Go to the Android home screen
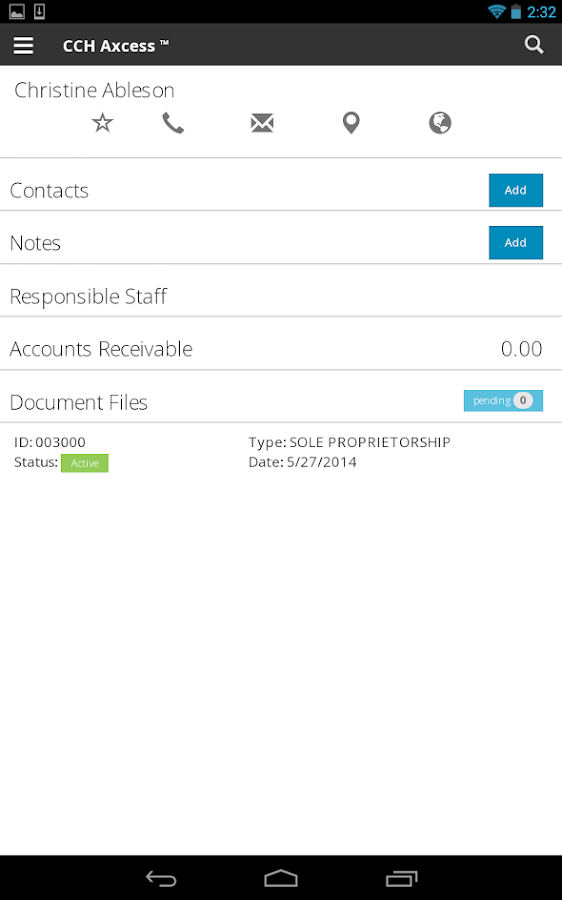Viewport: 562px width, 900px height. pos(281,878)
